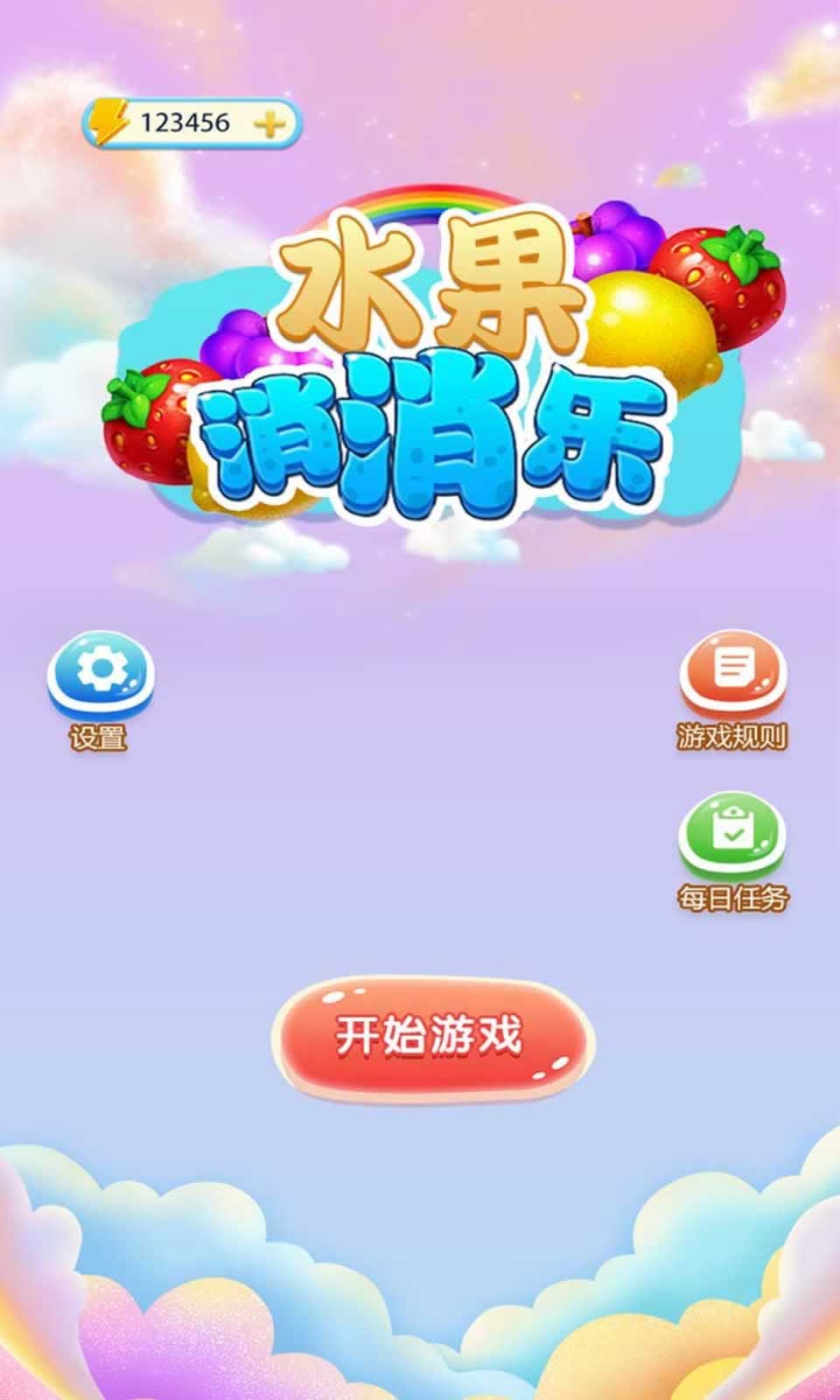Start the game with 开始游戏

click(x=431, y=1039)
